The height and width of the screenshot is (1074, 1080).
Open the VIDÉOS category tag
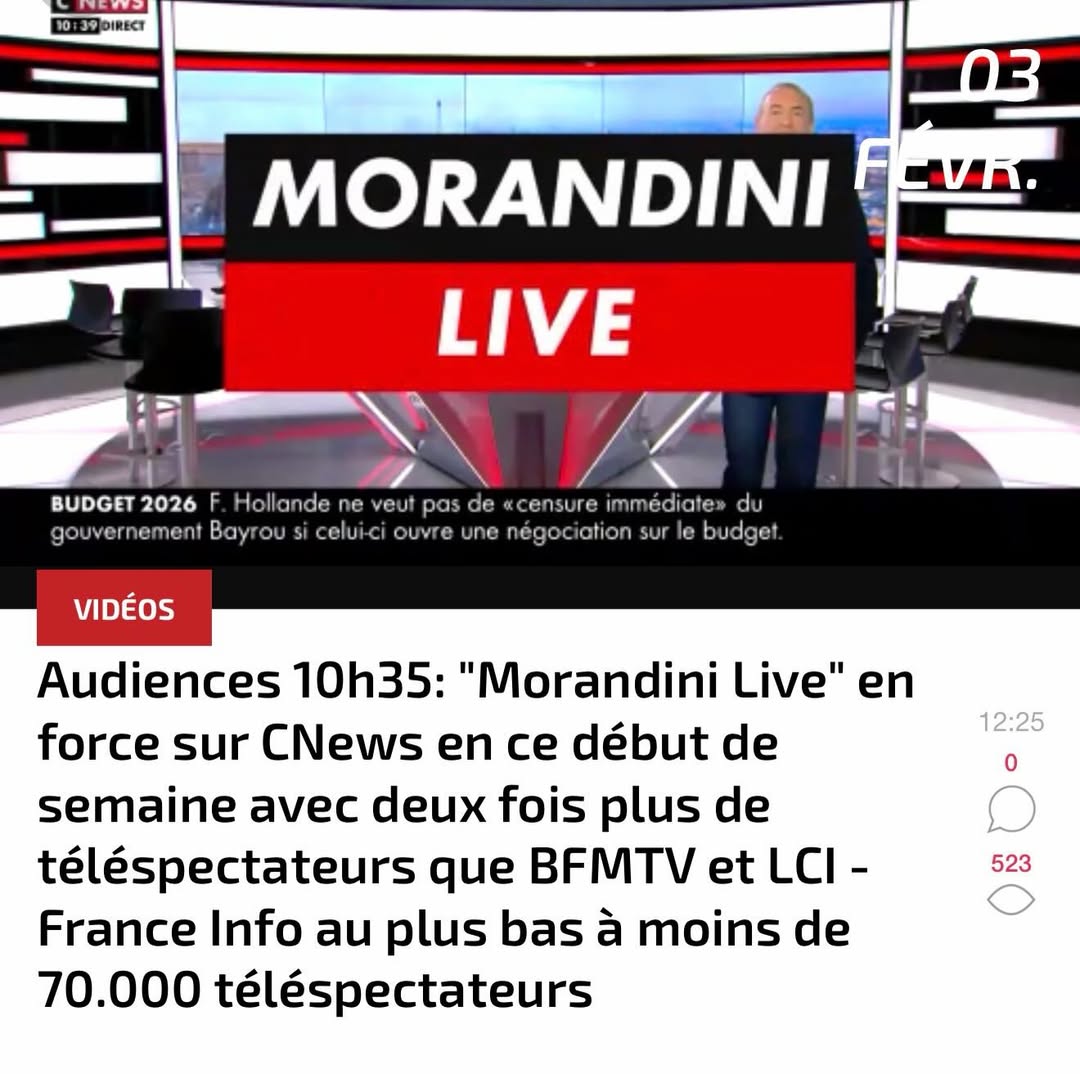coord(124,608)
